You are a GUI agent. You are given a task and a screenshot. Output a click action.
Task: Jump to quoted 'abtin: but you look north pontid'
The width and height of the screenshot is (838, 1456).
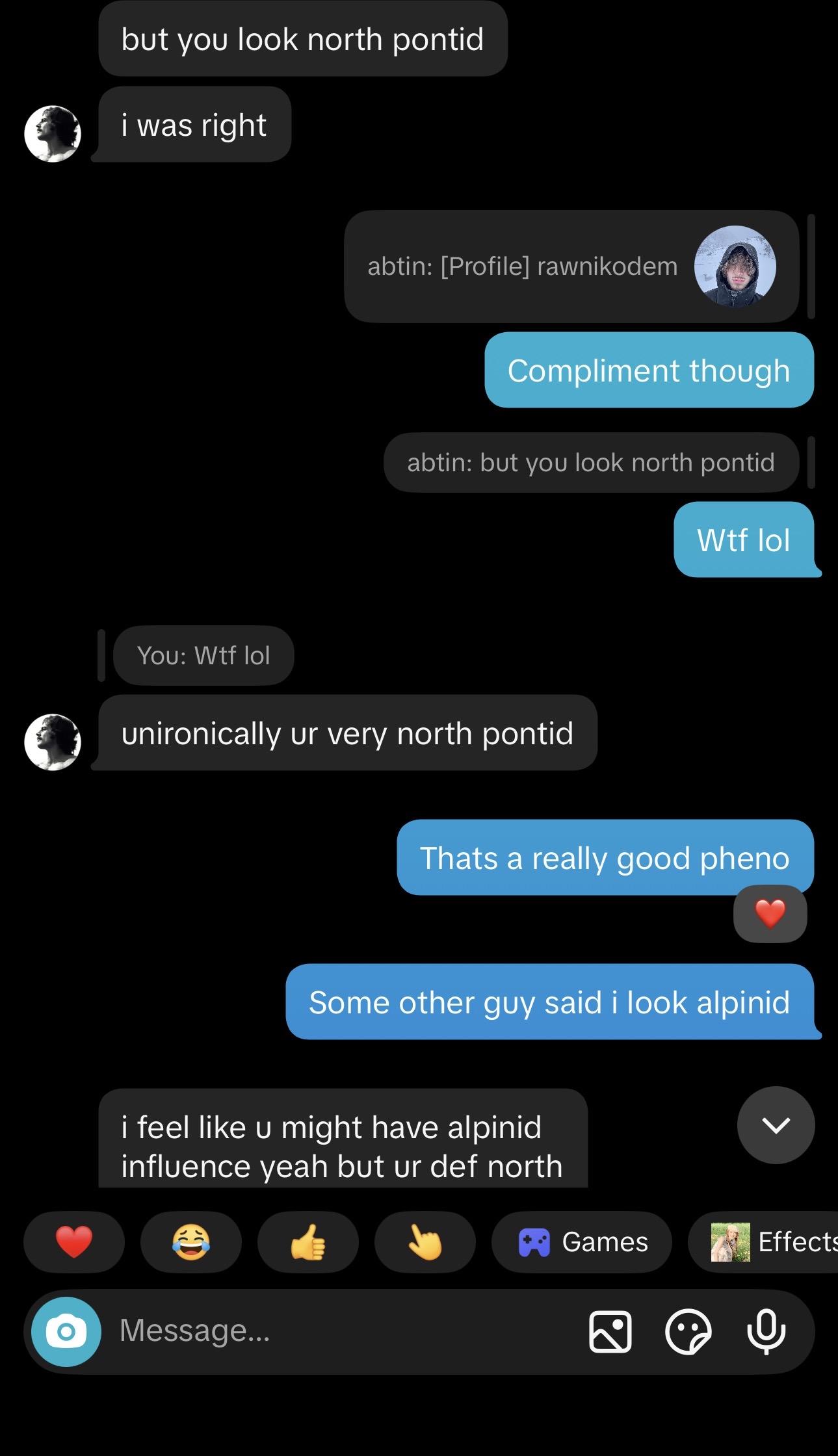tap(590, 463)
